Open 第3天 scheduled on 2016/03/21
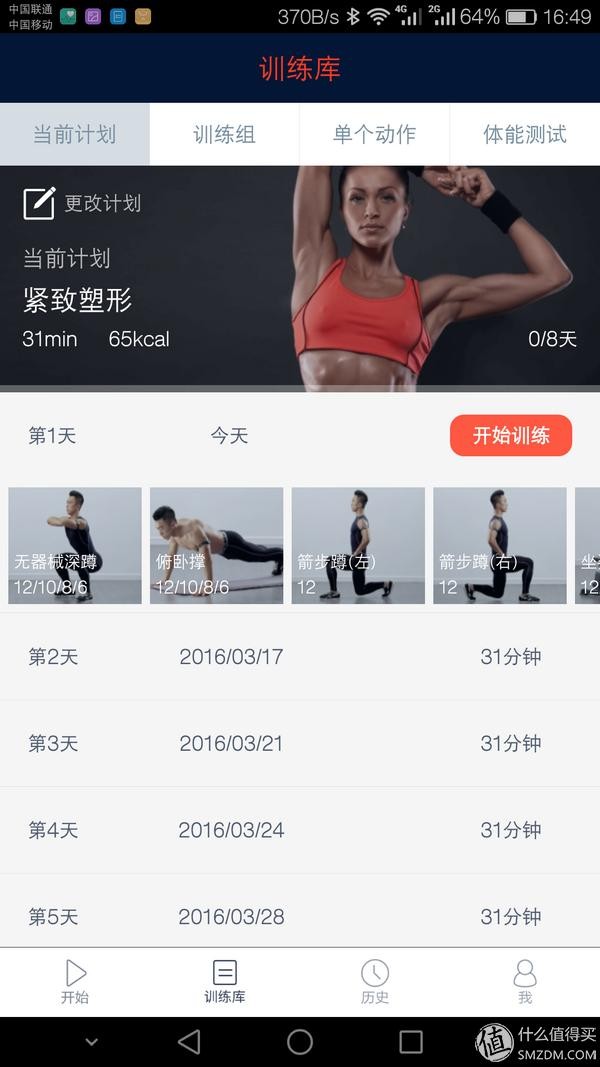Viewport: 600px width, 1067px height. point(300,743)
